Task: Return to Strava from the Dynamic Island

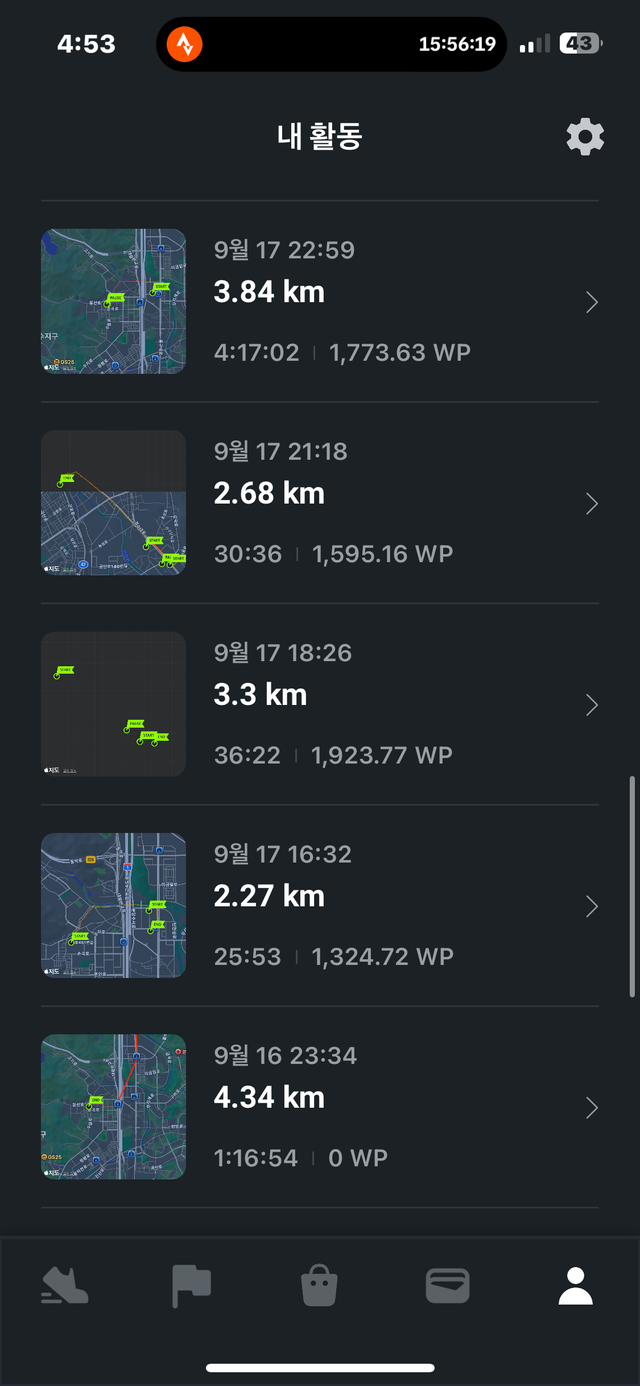Action: coord(185,44)
